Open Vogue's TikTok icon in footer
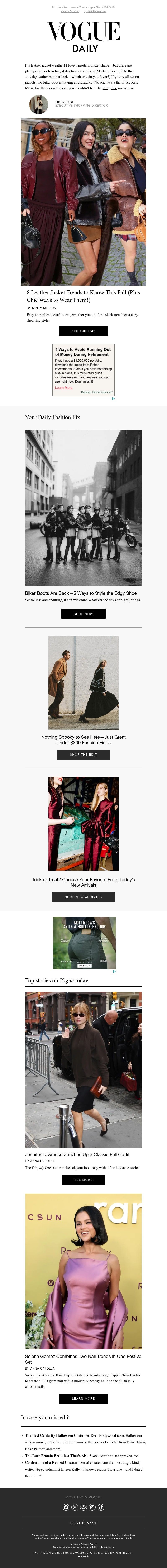The width and height of the screenshot is (167, 1568). click(101, 1507)
